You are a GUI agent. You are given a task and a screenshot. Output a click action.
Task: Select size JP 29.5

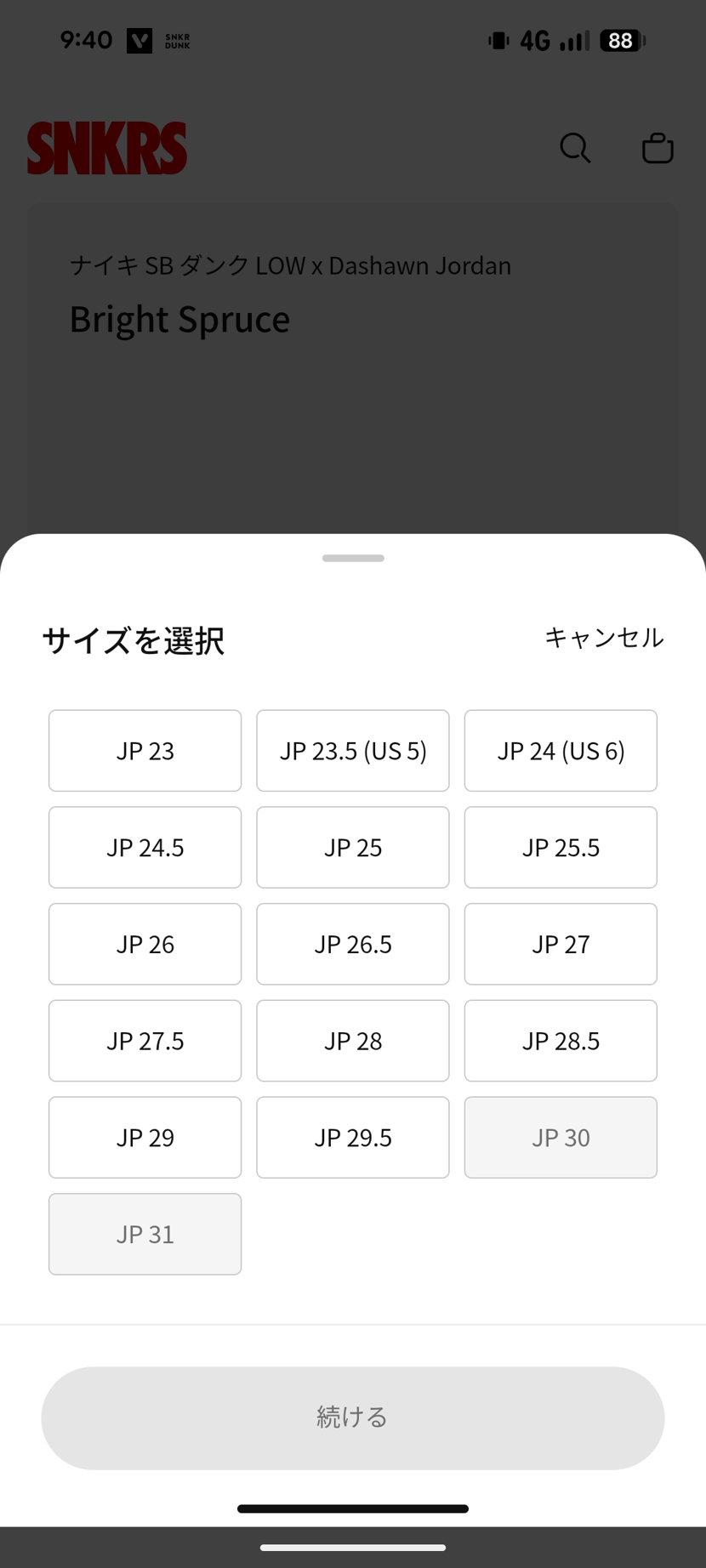(352, 1137)
